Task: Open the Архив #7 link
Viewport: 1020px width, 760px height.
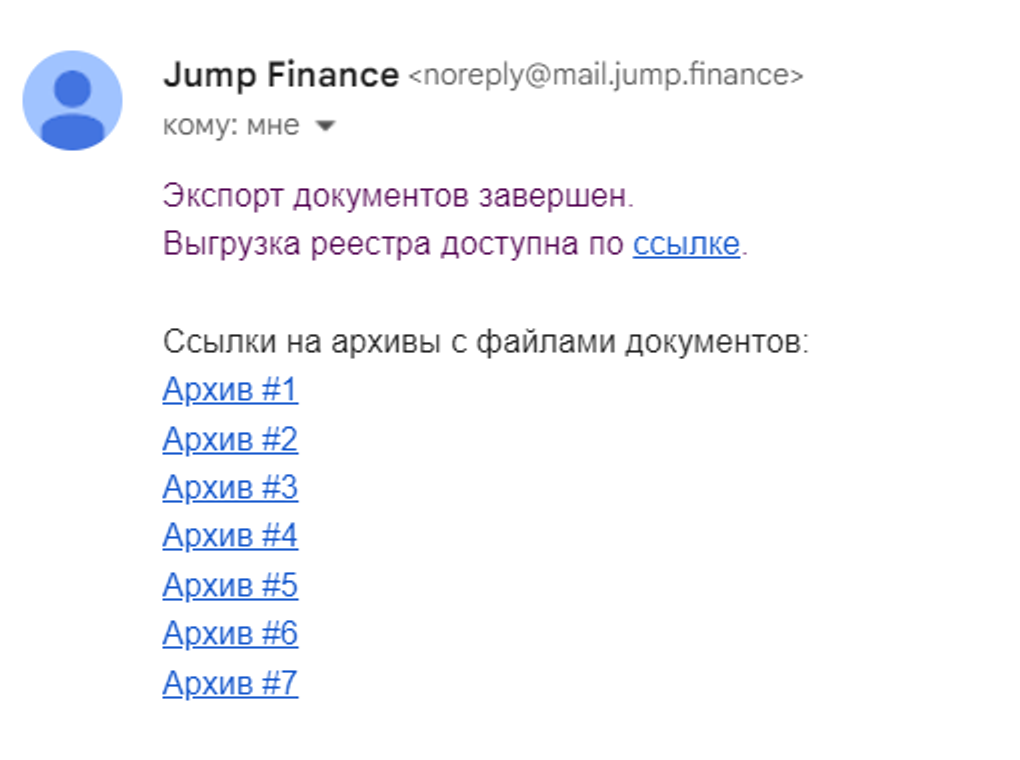Action: (230, 683)
